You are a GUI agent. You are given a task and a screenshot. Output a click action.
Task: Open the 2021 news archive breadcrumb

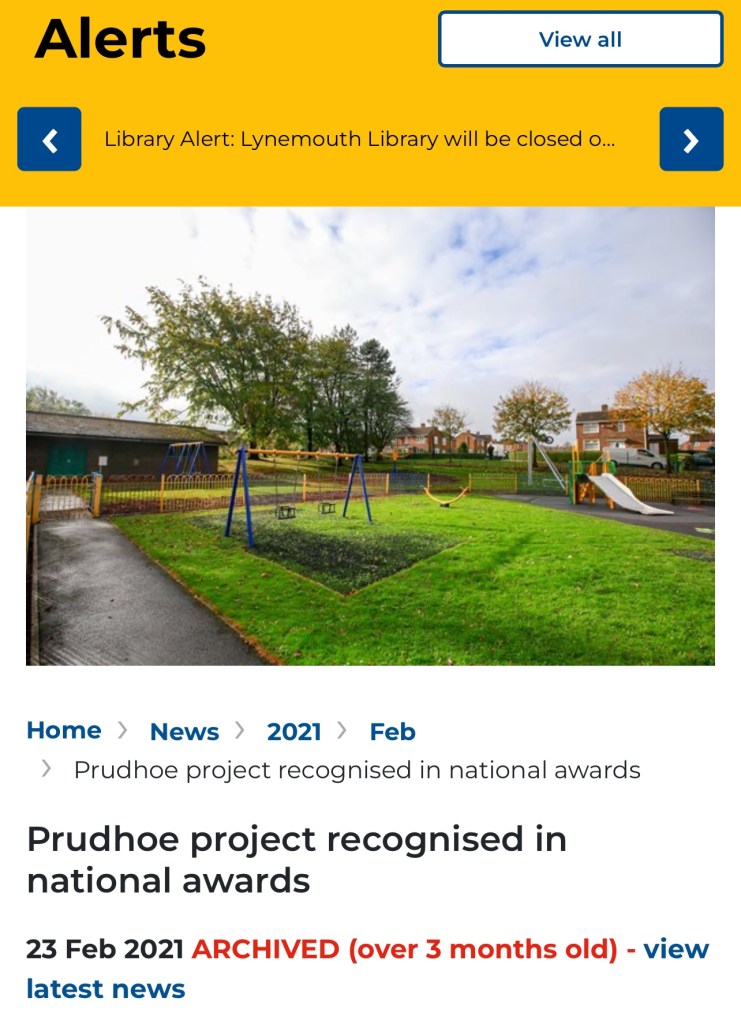point(294,732)
